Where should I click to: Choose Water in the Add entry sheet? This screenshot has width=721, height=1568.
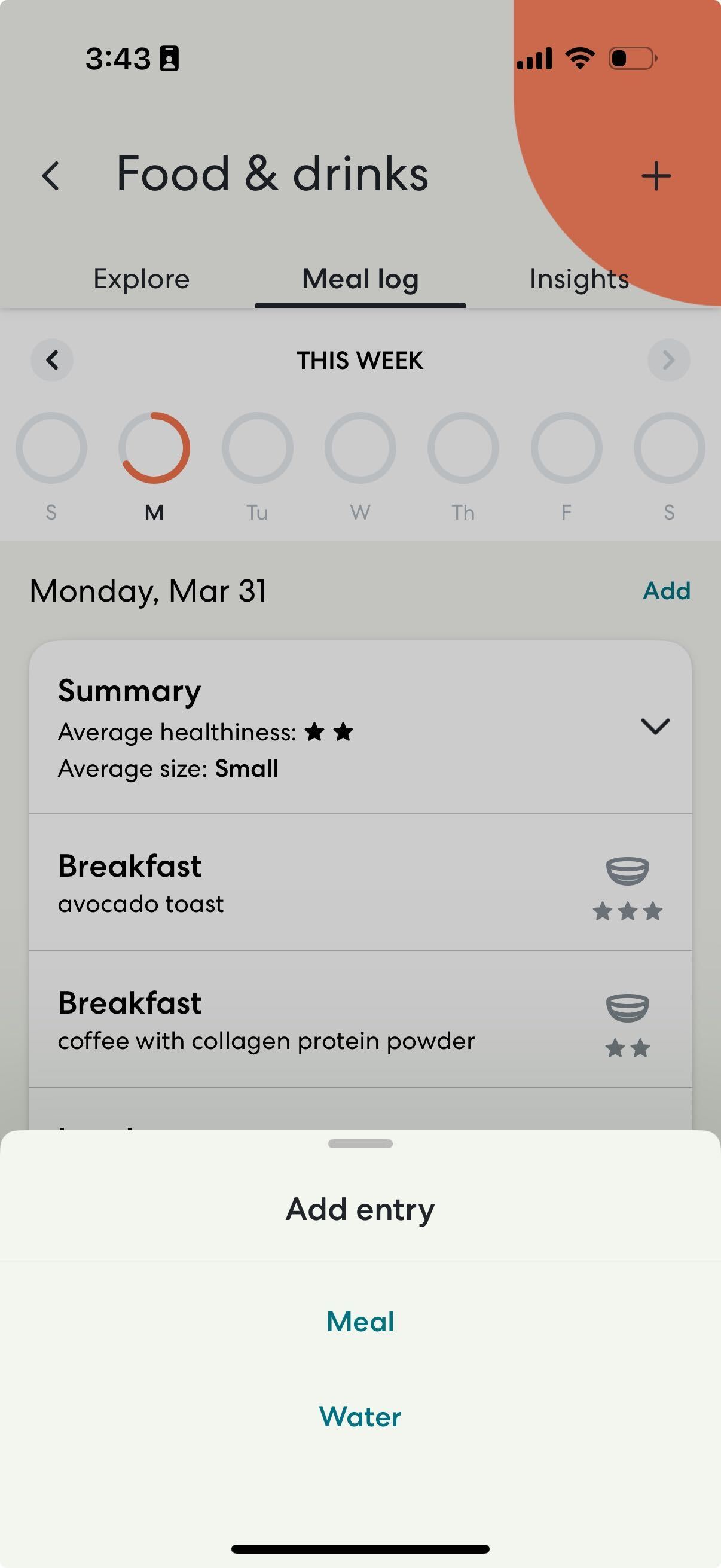(x=360, y=1417)
